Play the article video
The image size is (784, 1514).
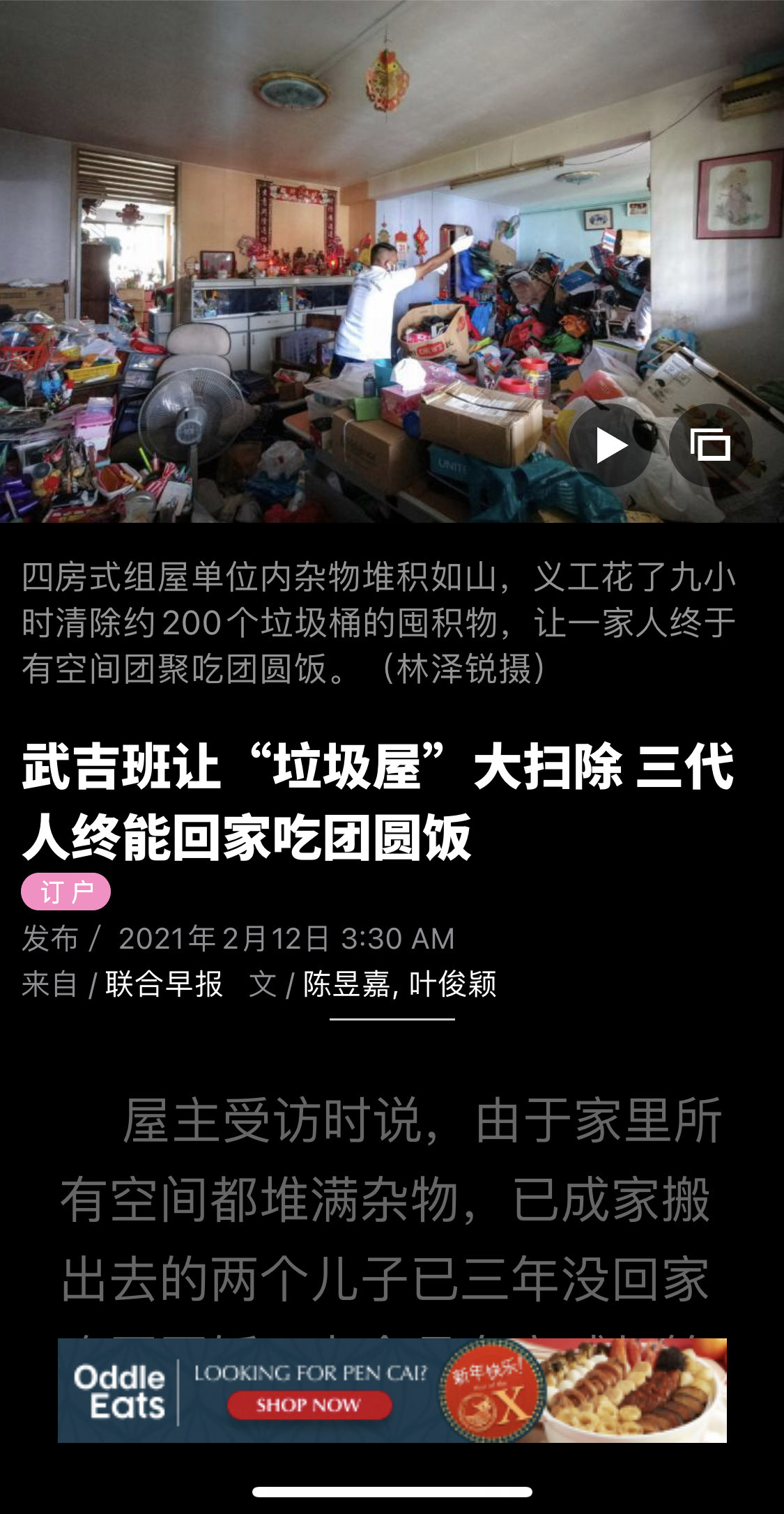[x=610, y=445]
